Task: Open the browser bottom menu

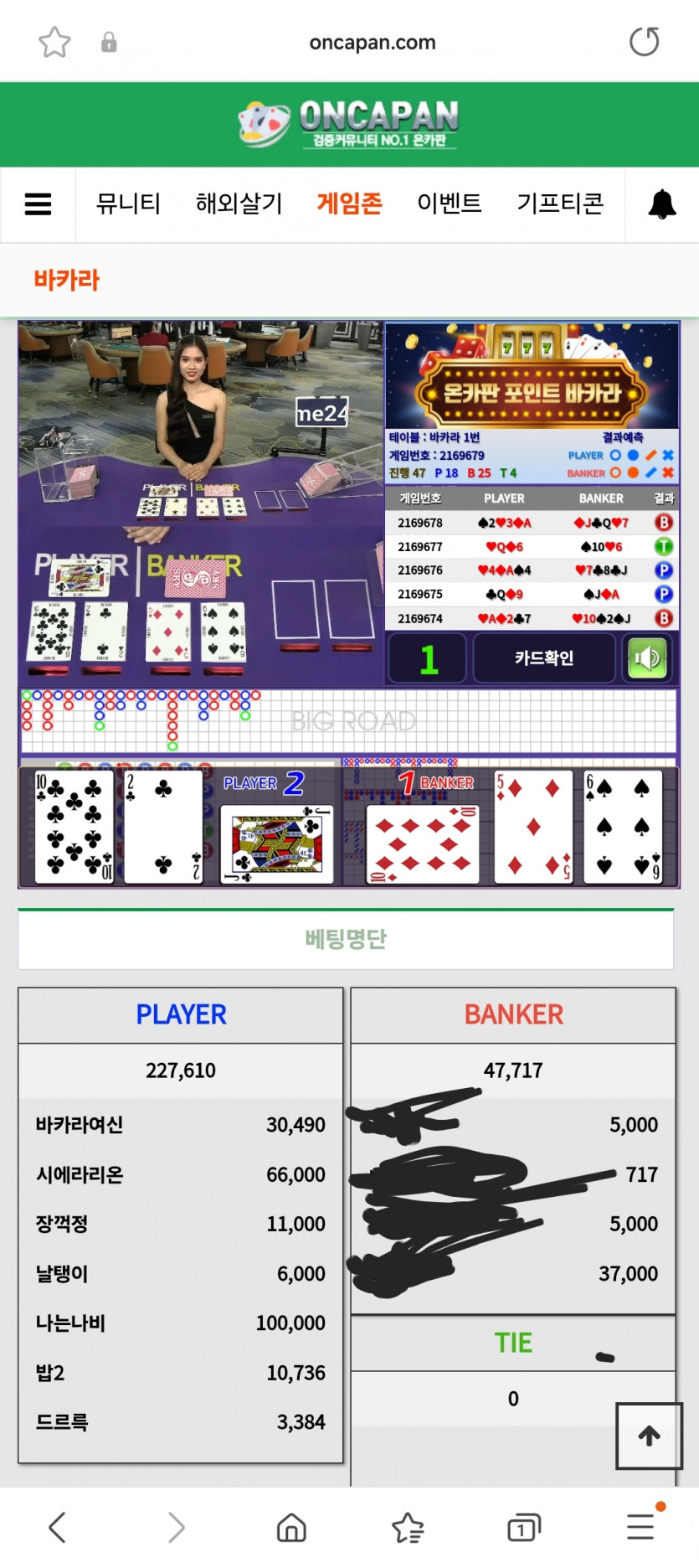Action: [x=640, y=1528]
